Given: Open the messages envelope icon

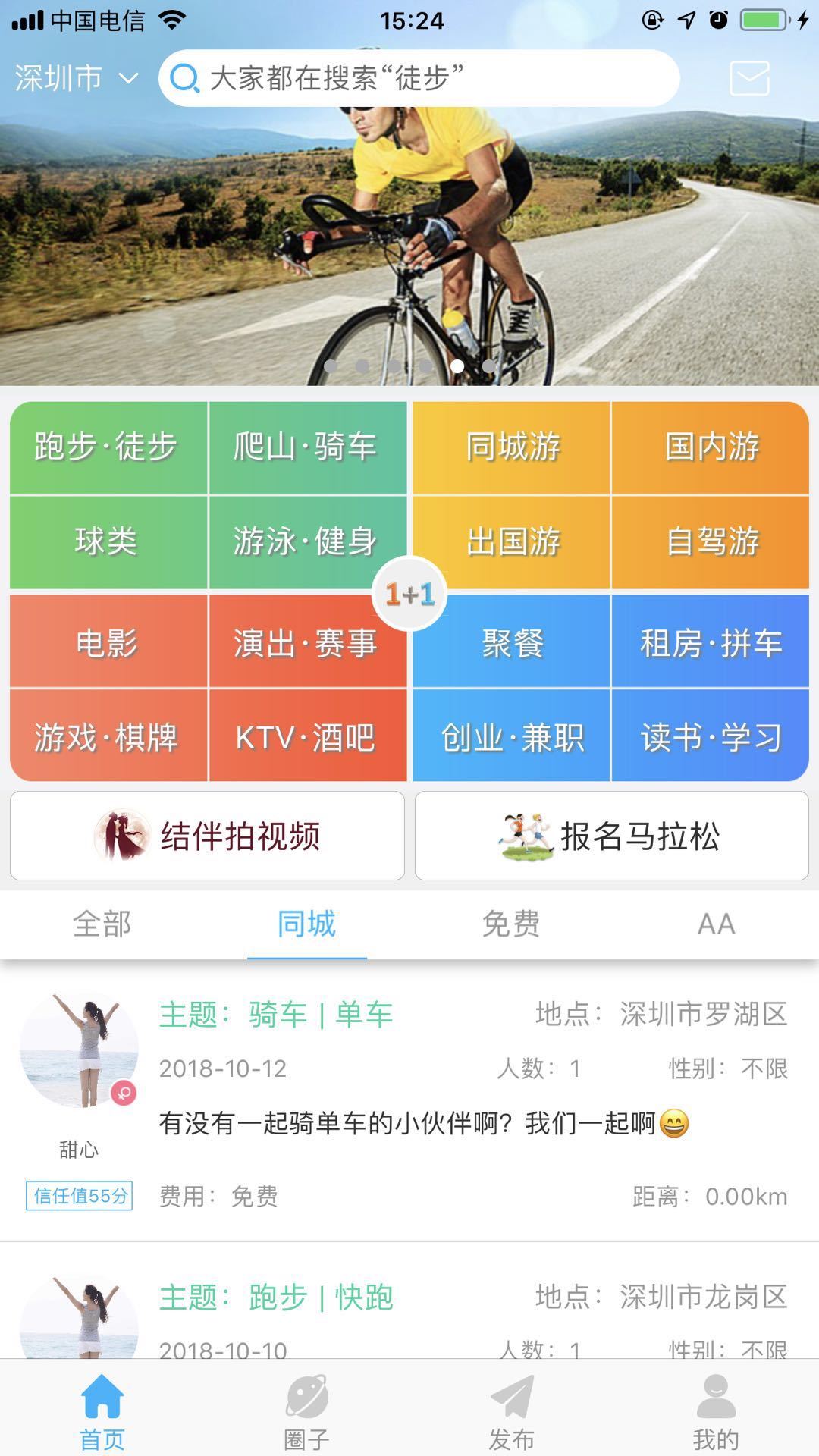Looking at the screenshot, I should pos(749,78).
